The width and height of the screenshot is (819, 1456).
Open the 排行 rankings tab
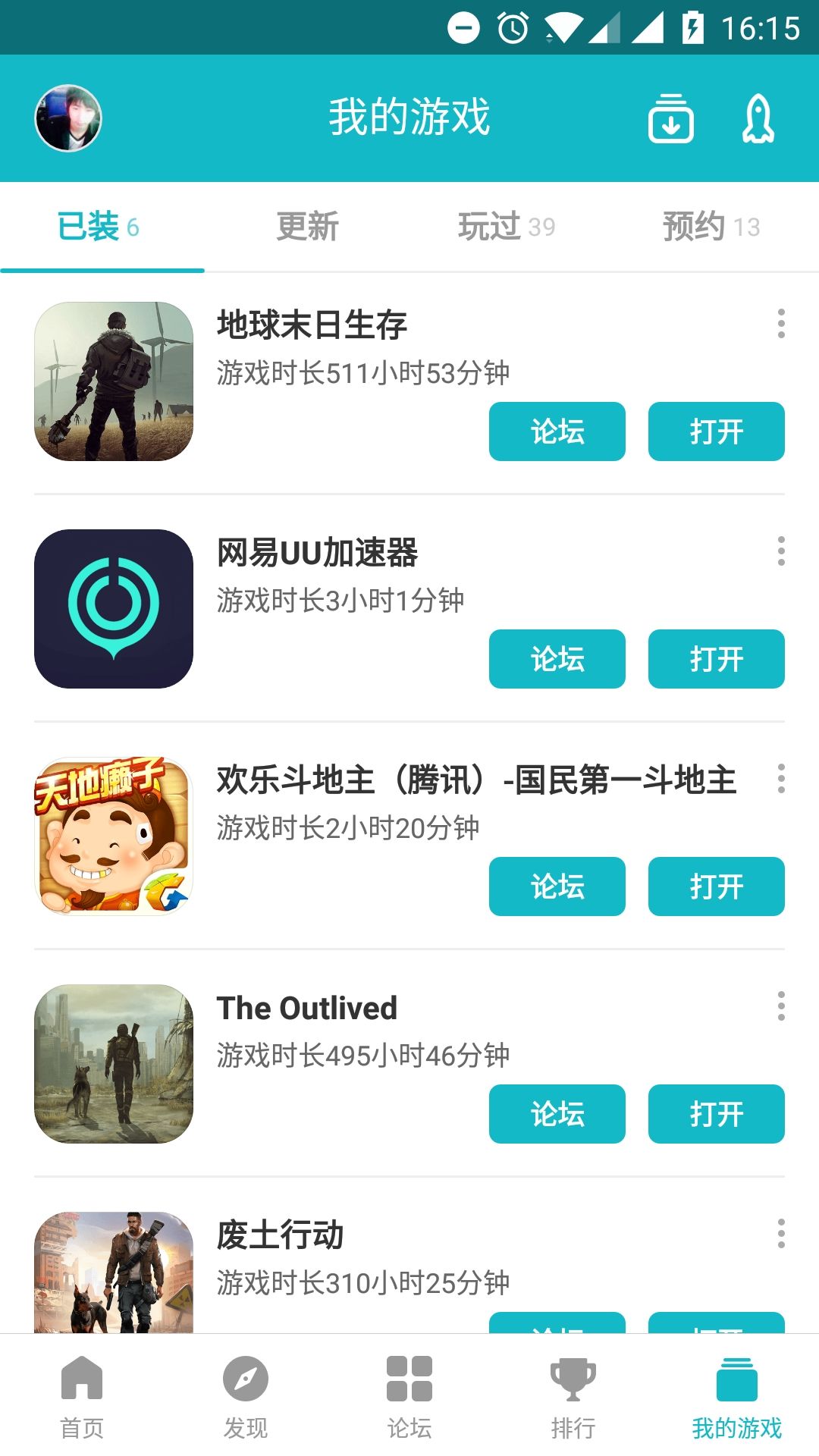tap(573, 1397)
